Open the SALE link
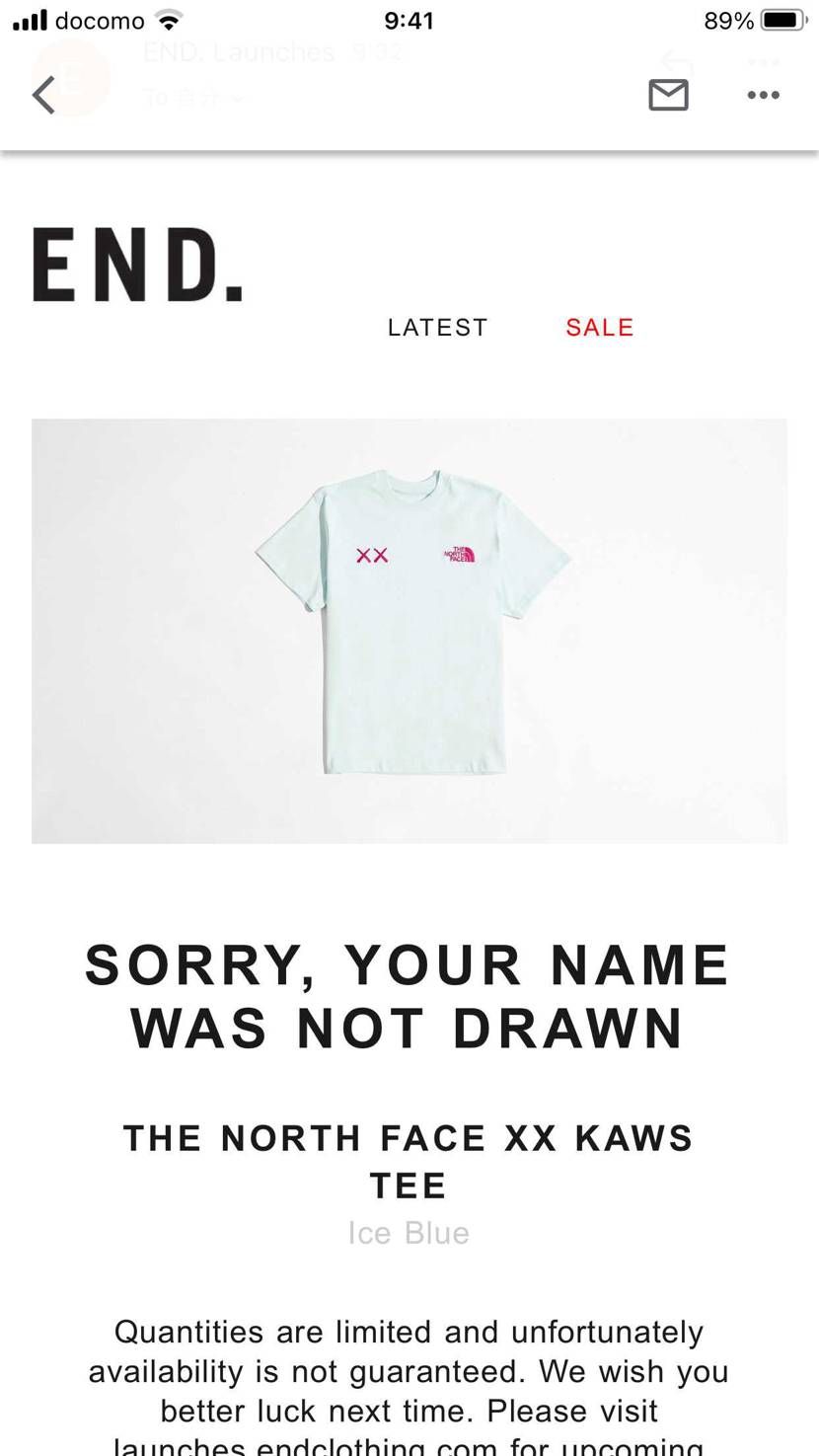Screen dimensions: 819x1456 [599, 328]
